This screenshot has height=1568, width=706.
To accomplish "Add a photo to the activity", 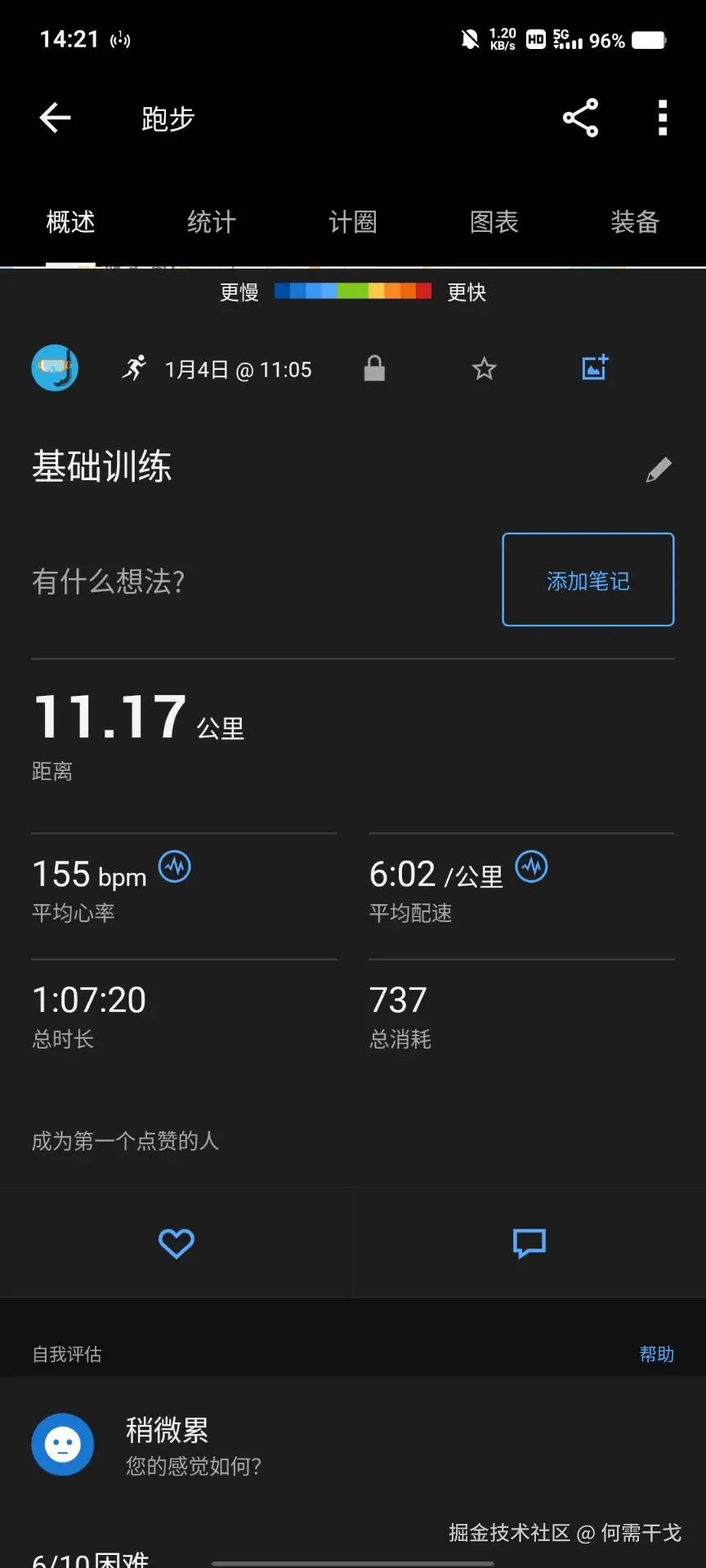I will (594, 367).
